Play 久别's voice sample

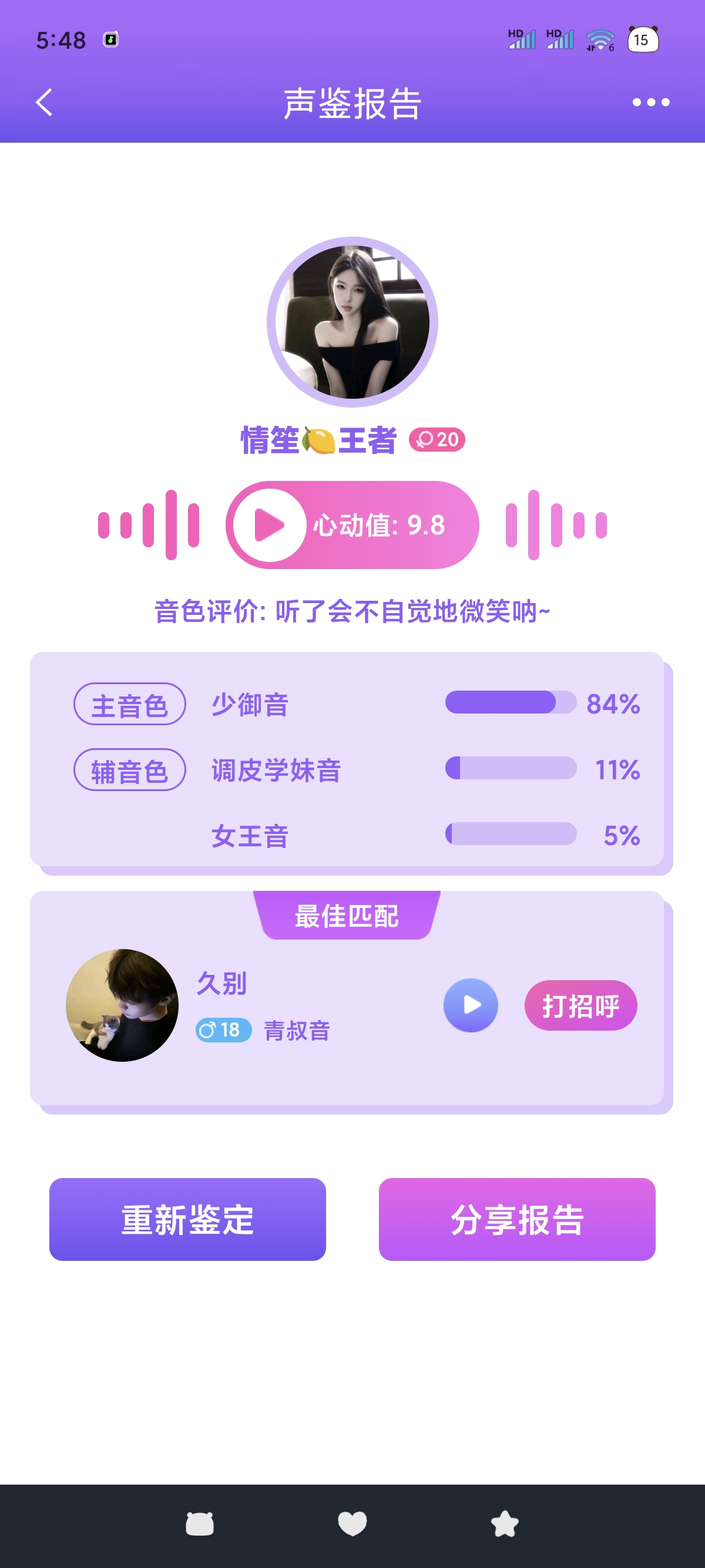tap(471, 1005)
